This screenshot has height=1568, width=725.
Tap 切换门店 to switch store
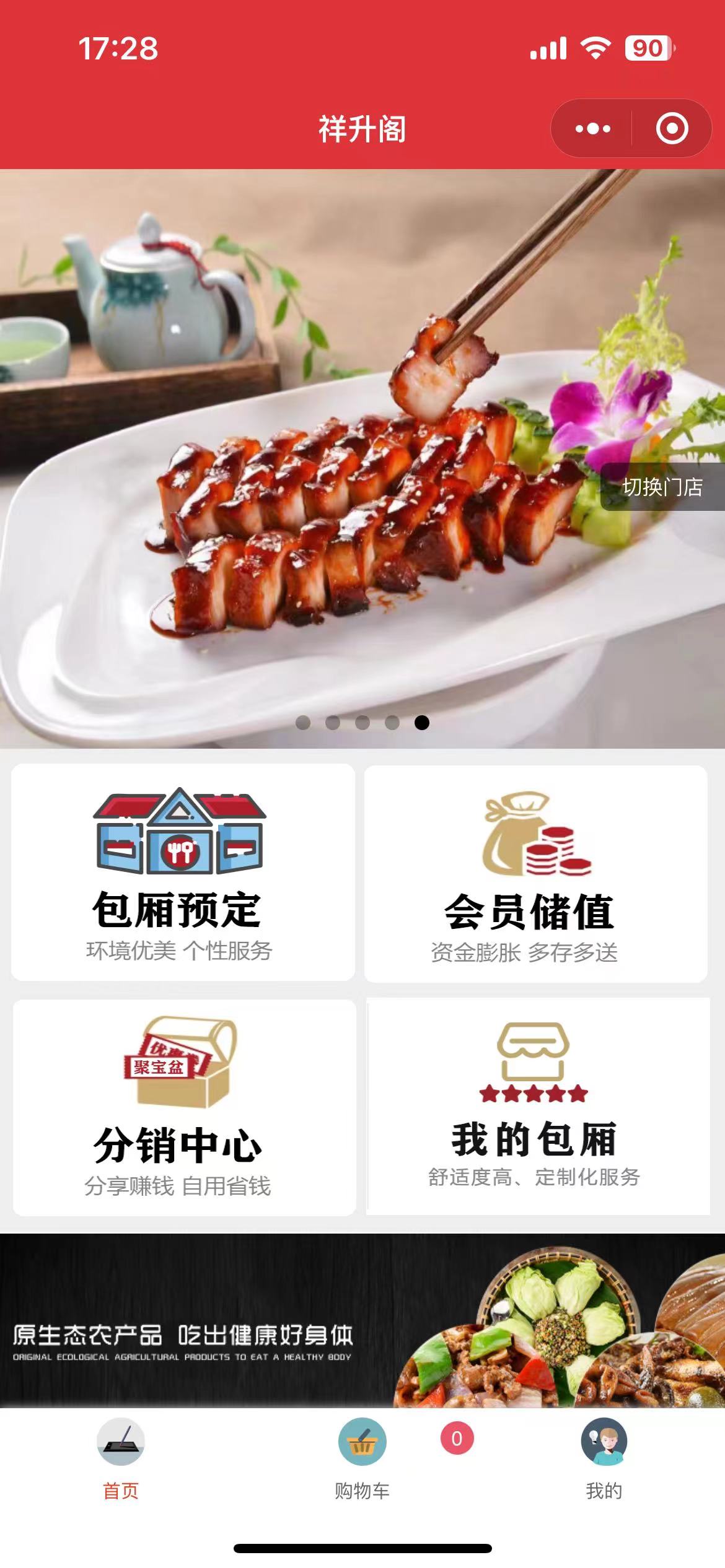click(x=662, y=487)
